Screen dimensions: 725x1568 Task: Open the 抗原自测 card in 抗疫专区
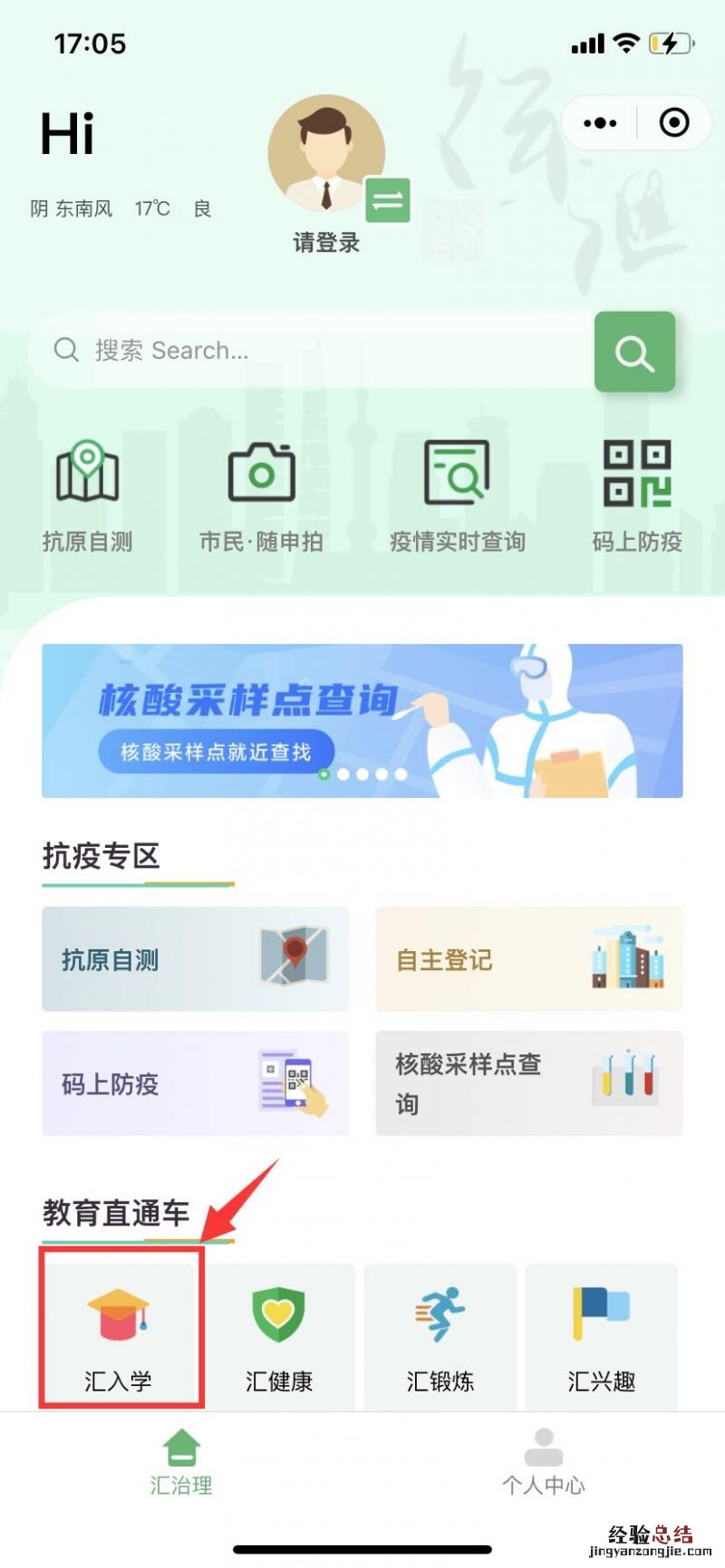(195, 959)
